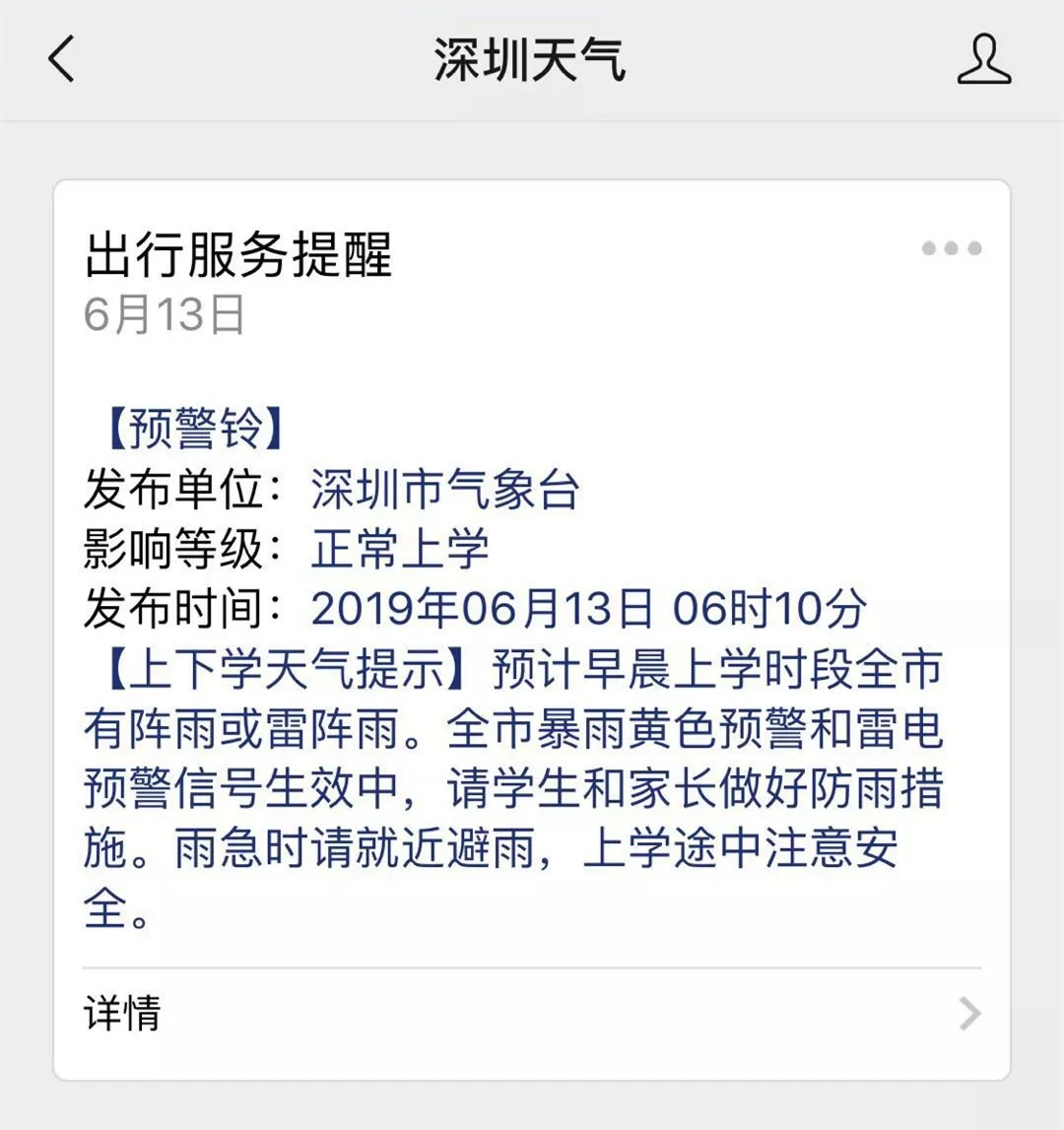Viewport: 1064px width, 1130px height.
Task: Go back from 深圳天气 chat
Action: point(61,59)
